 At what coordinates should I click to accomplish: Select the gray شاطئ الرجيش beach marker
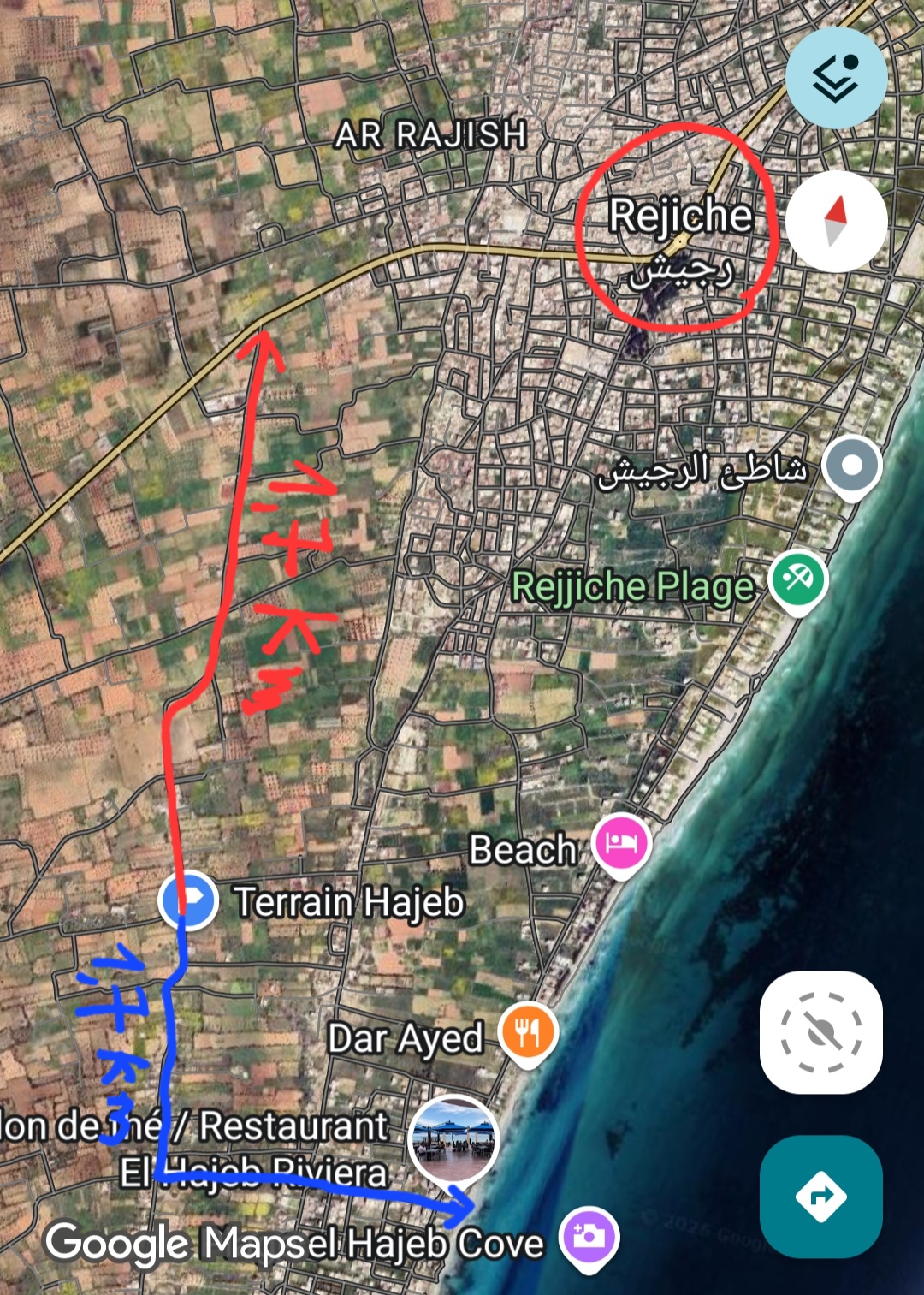(x=850, y=466)
